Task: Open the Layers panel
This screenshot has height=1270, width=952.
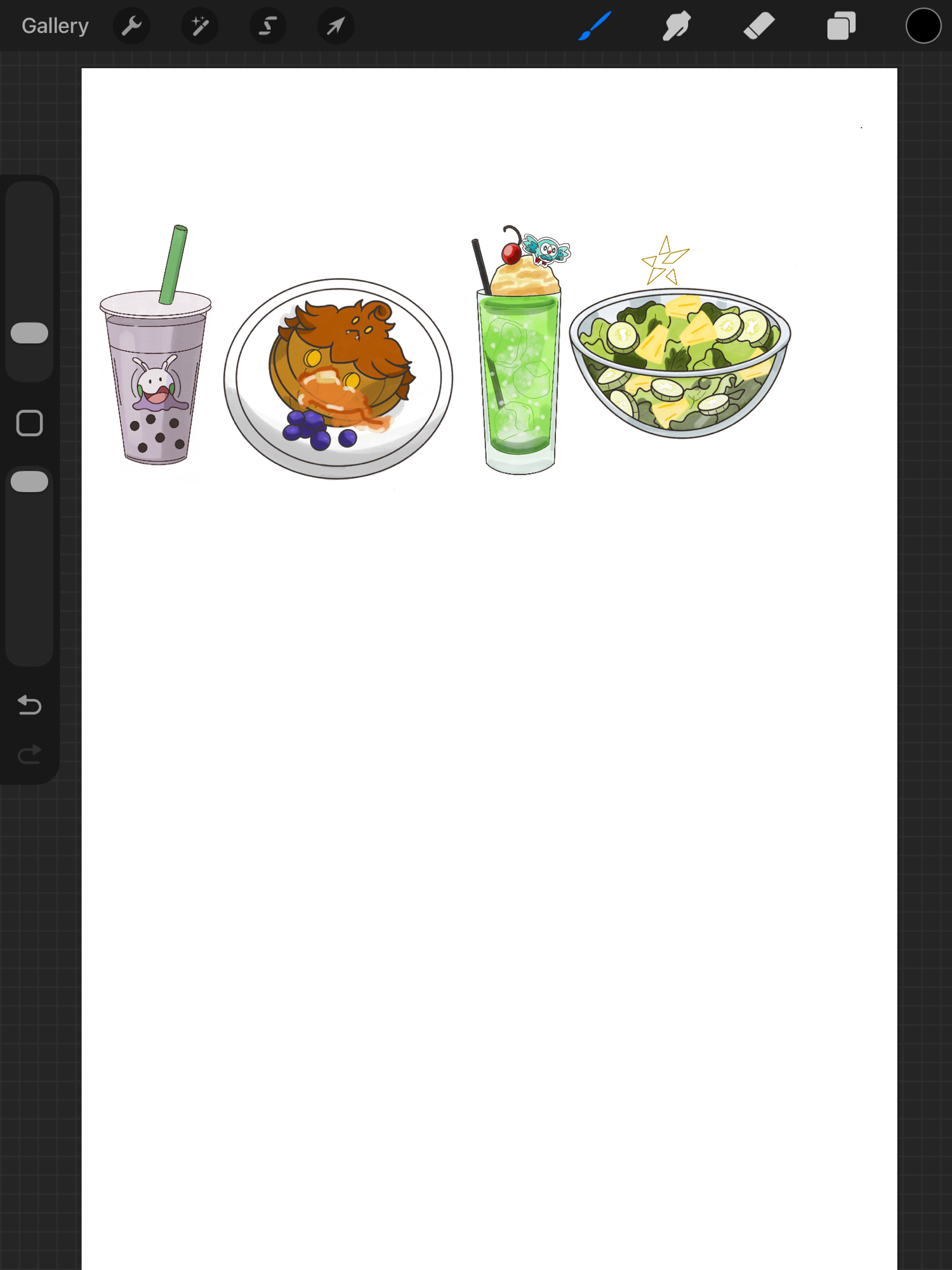Action: [841, 26]
